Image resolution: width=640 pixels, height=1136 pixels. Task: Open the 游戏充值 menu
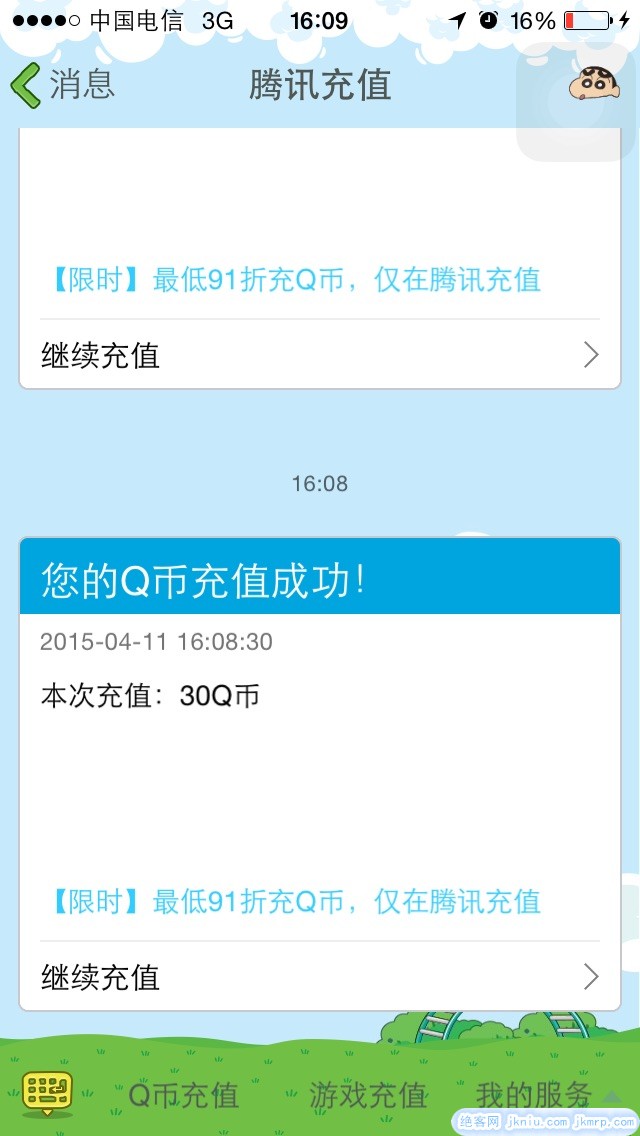pyautogui.click(x=367, y=1095)
